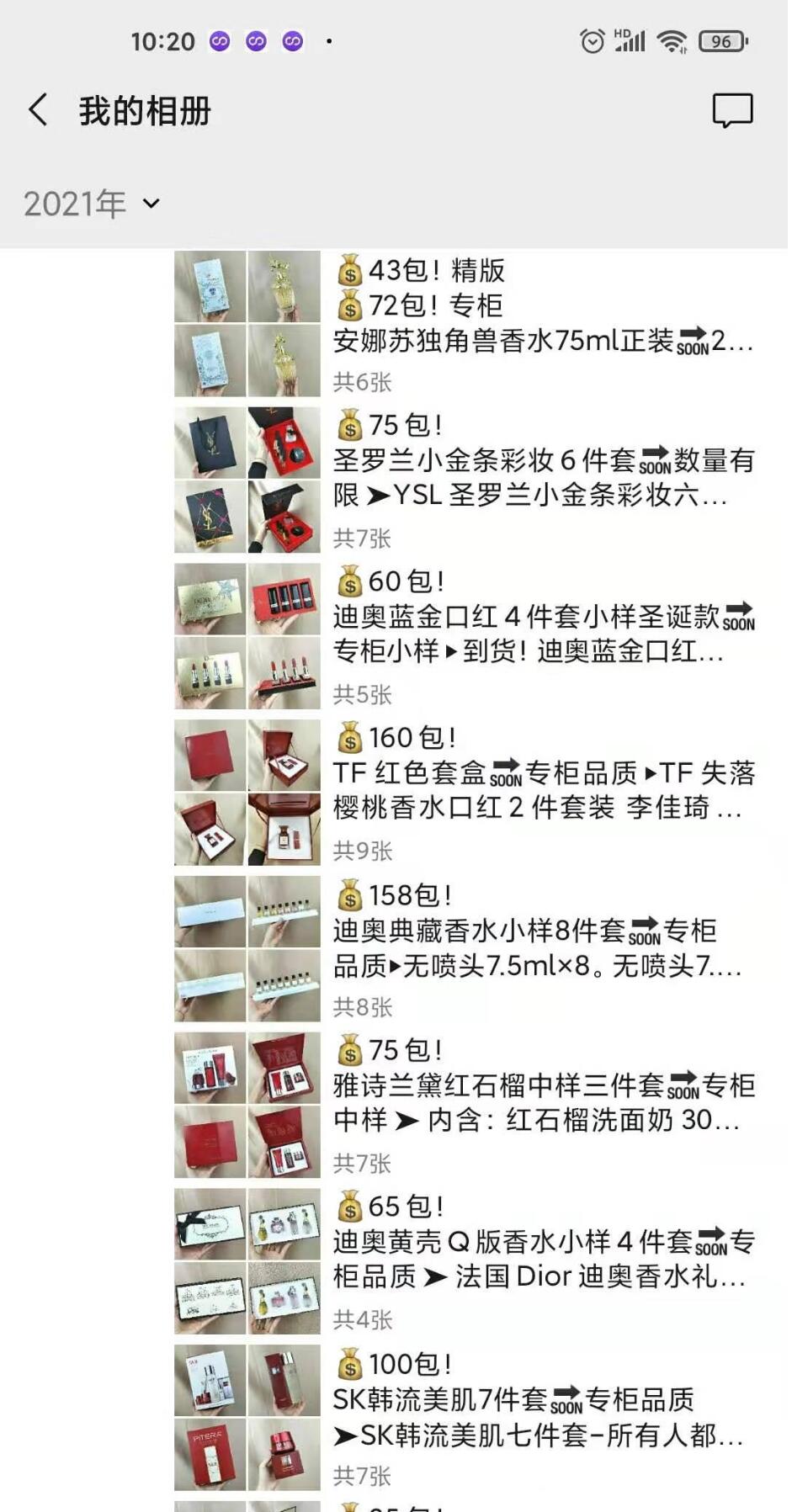Open the 迪奥黄壳Q版香水小样4件套 post
This screenshot has width=792, height=1512.
coord(543,1259)
